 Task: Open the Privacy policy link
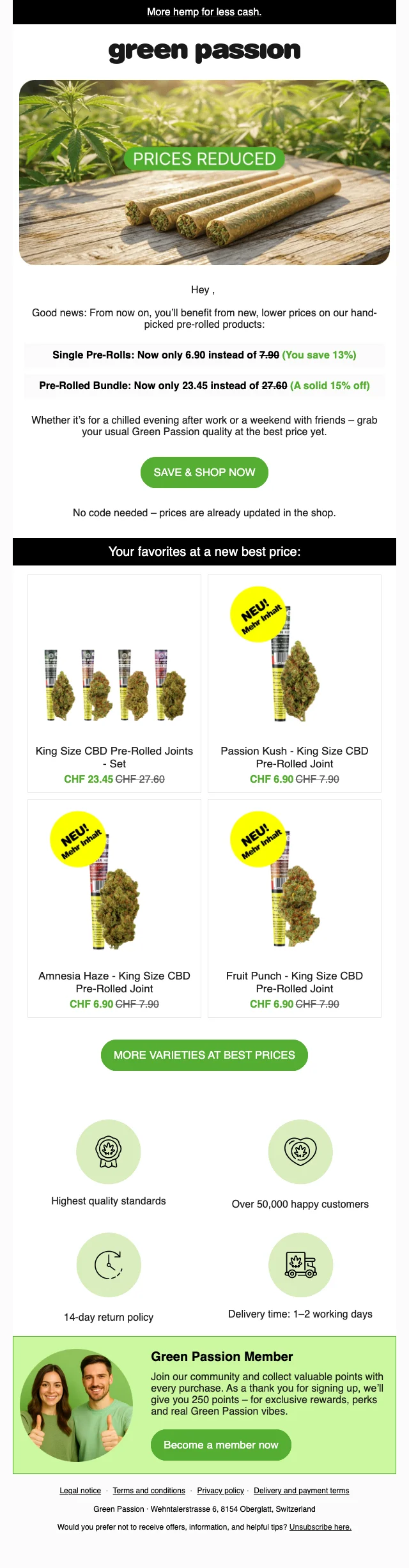[x=220, y=1491]
